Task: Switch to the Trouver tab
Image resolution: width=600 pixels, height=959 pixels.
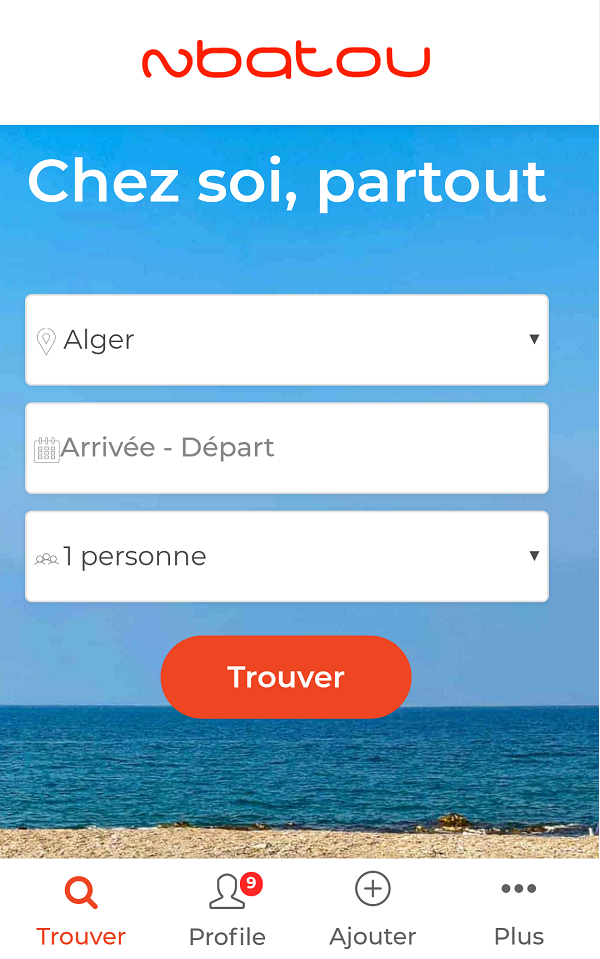Action: 81,910
